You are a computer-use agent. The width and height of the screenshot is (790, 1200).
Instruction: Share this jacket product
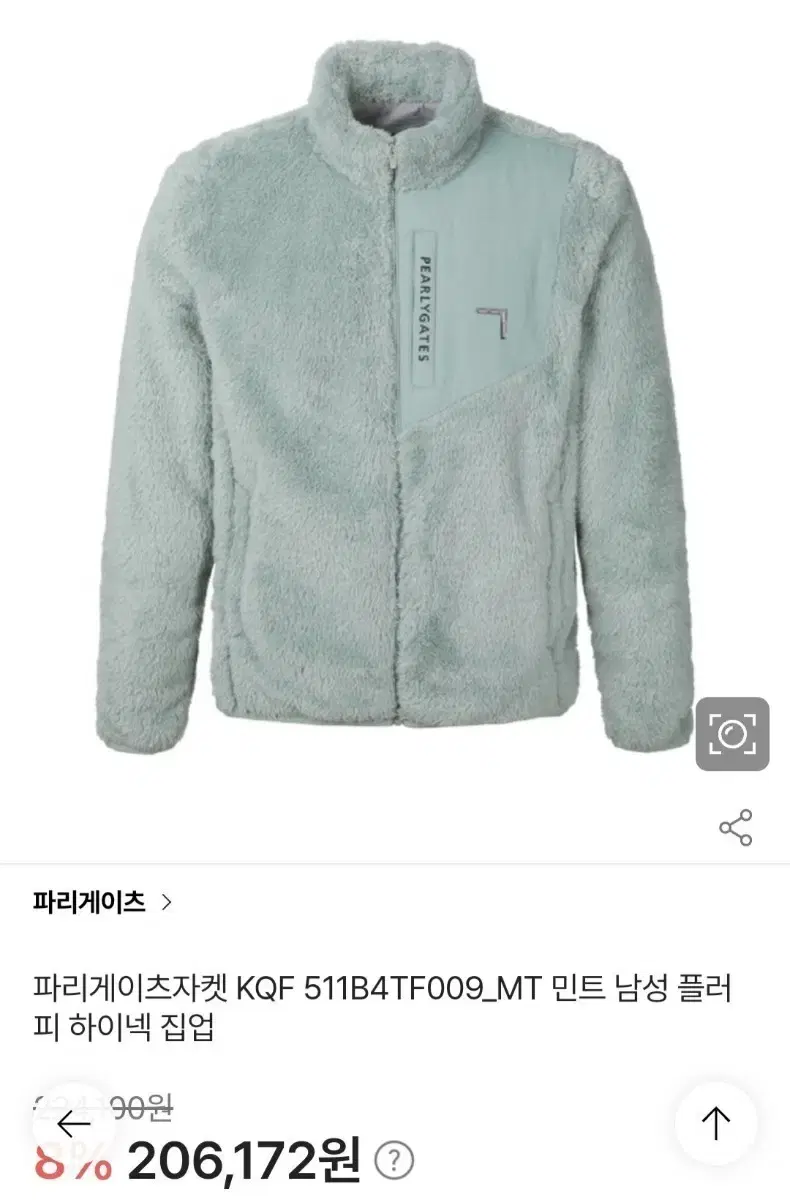[x=735, y=828]
